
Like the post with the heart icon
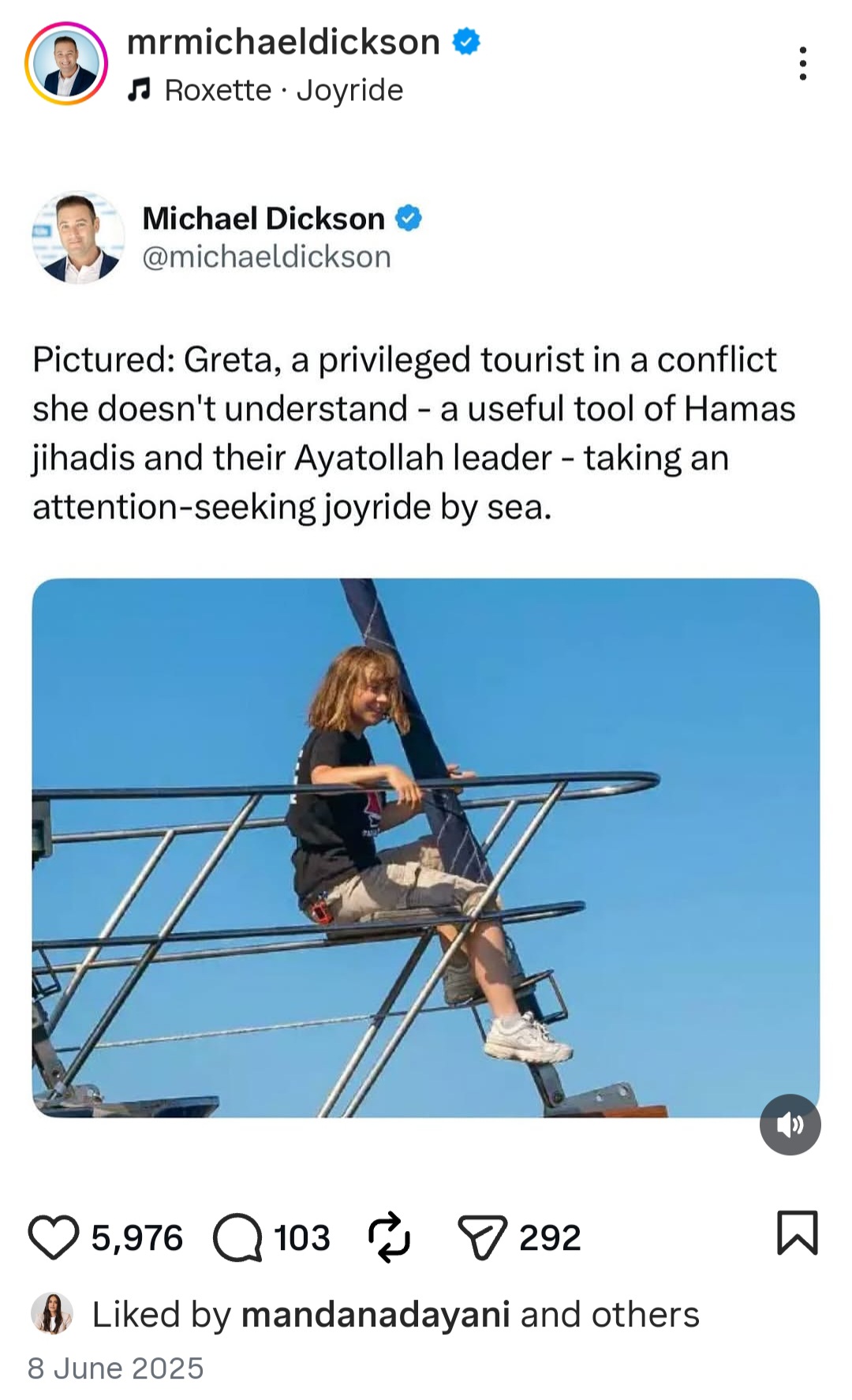coord(54,1237)
